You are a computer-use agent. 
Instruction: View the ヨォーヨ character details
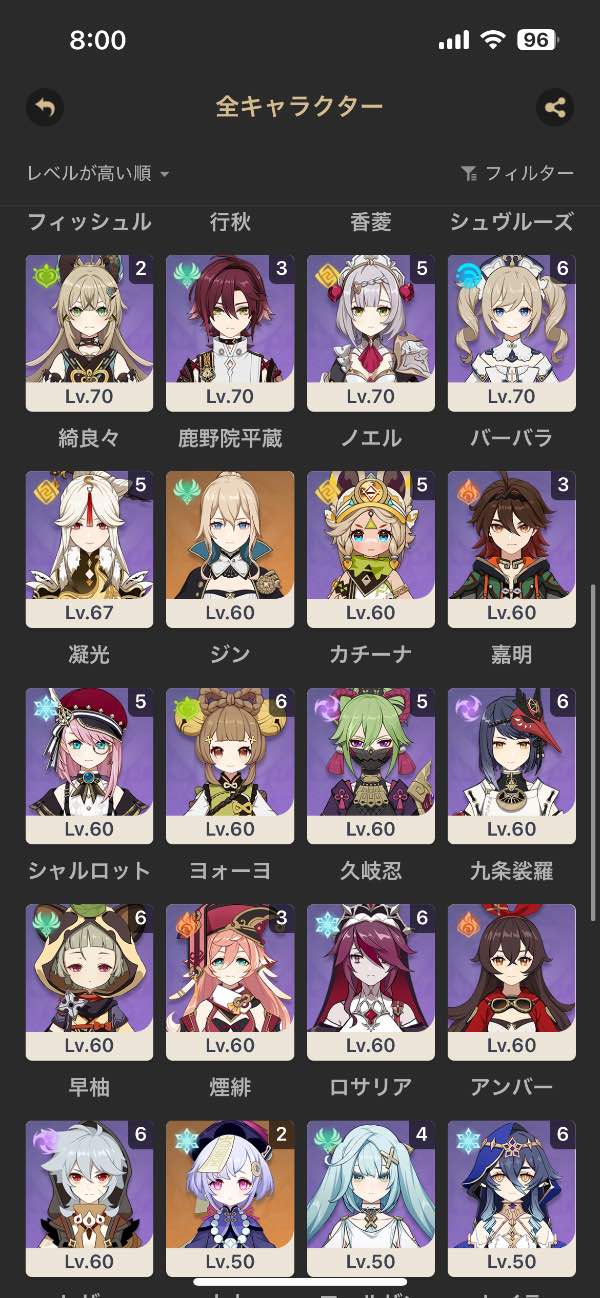tap(230, 765)
